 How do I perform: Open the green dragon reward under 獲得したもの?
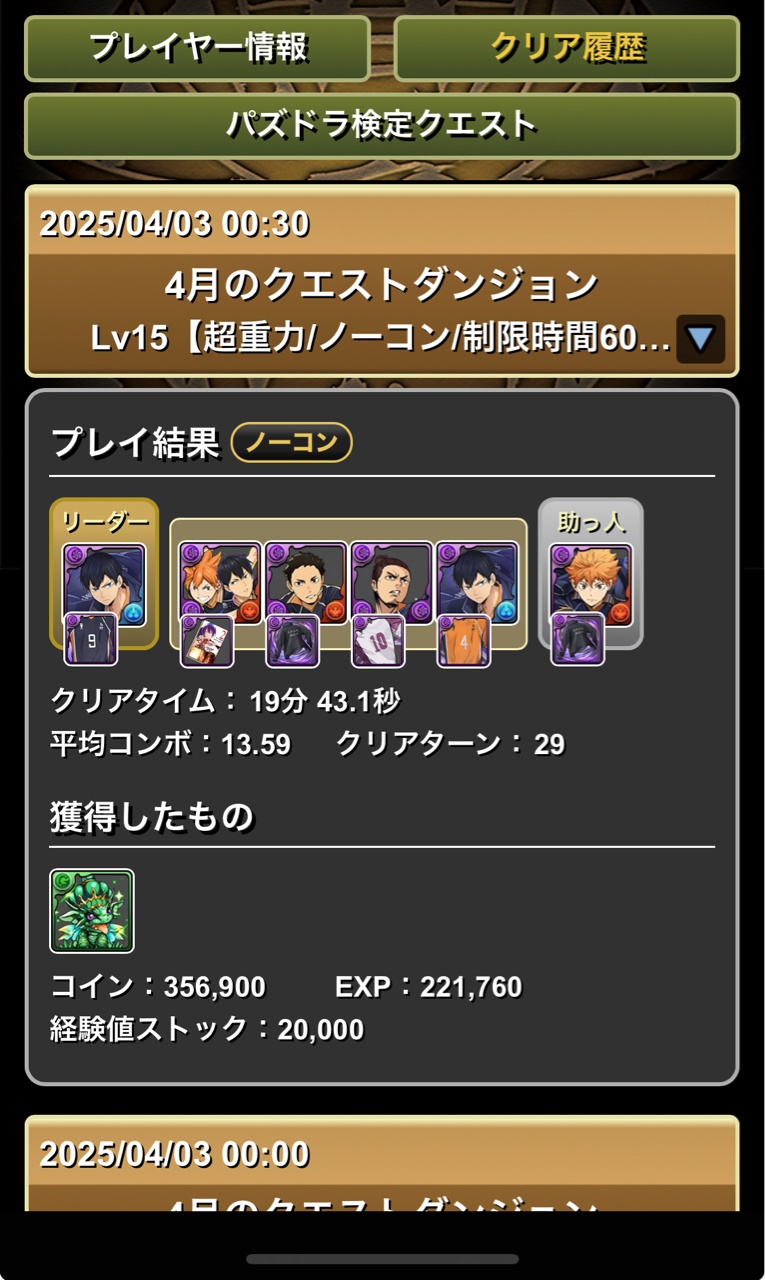tap(92, 910)
